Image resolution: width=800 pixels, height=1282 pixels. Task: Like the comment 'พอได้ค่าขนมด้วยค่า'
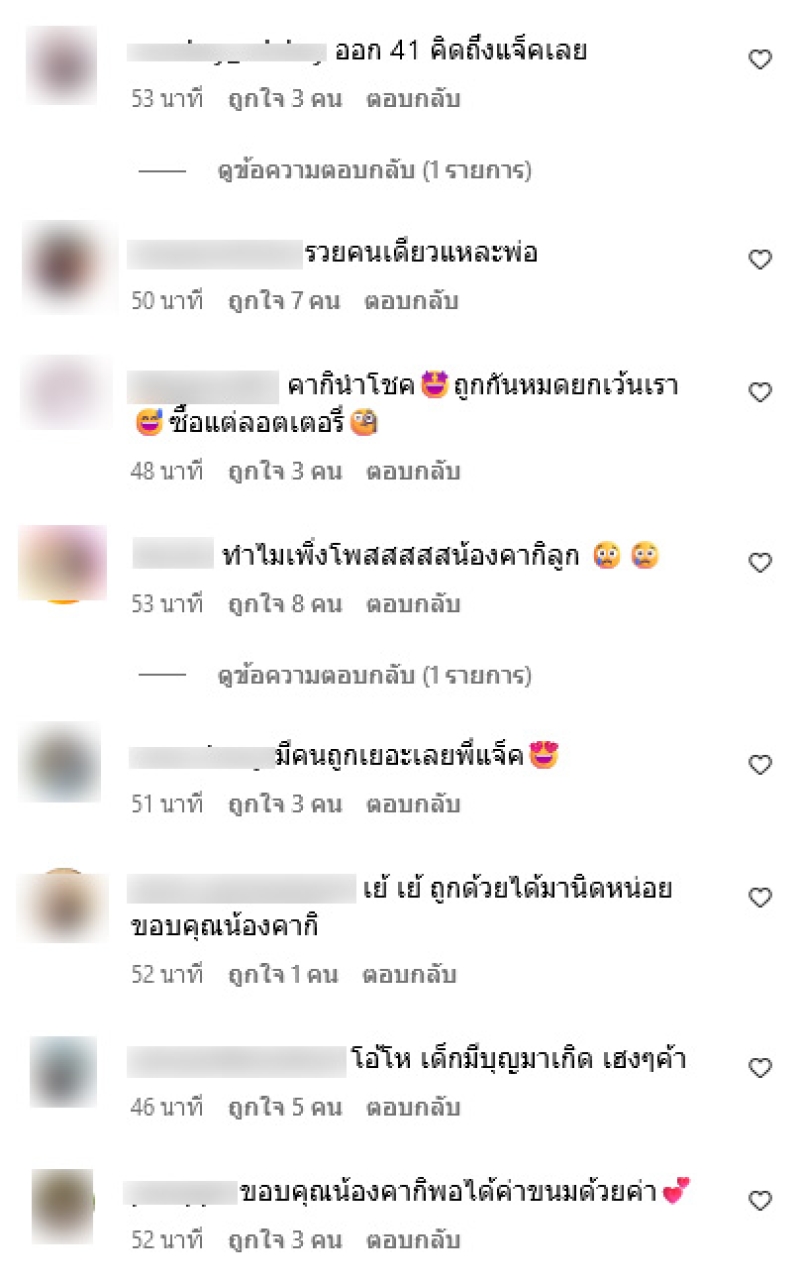[760, 1200]
